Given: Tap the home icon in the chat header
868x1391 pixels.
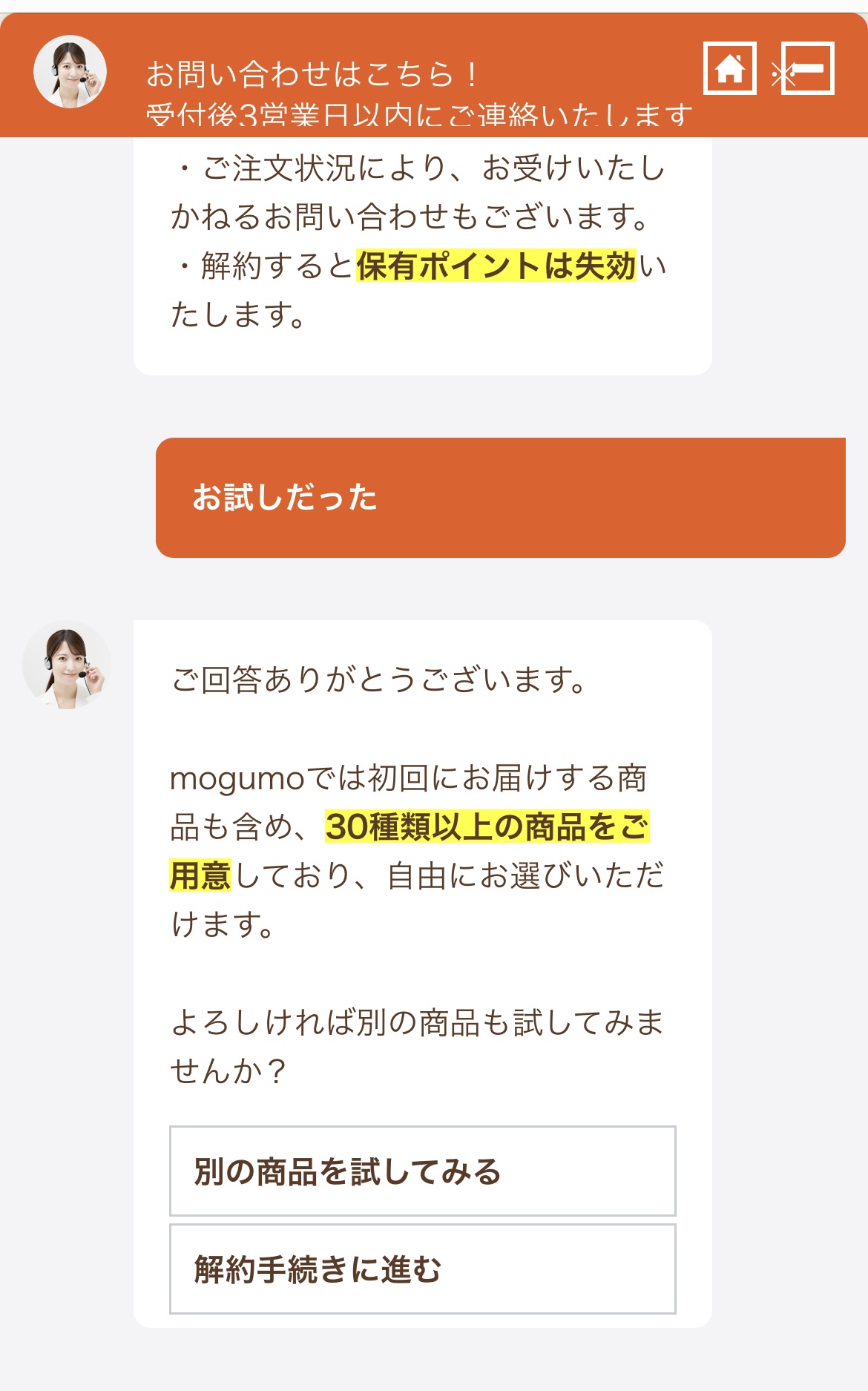Looking at the screenshot, I should 729,69.
